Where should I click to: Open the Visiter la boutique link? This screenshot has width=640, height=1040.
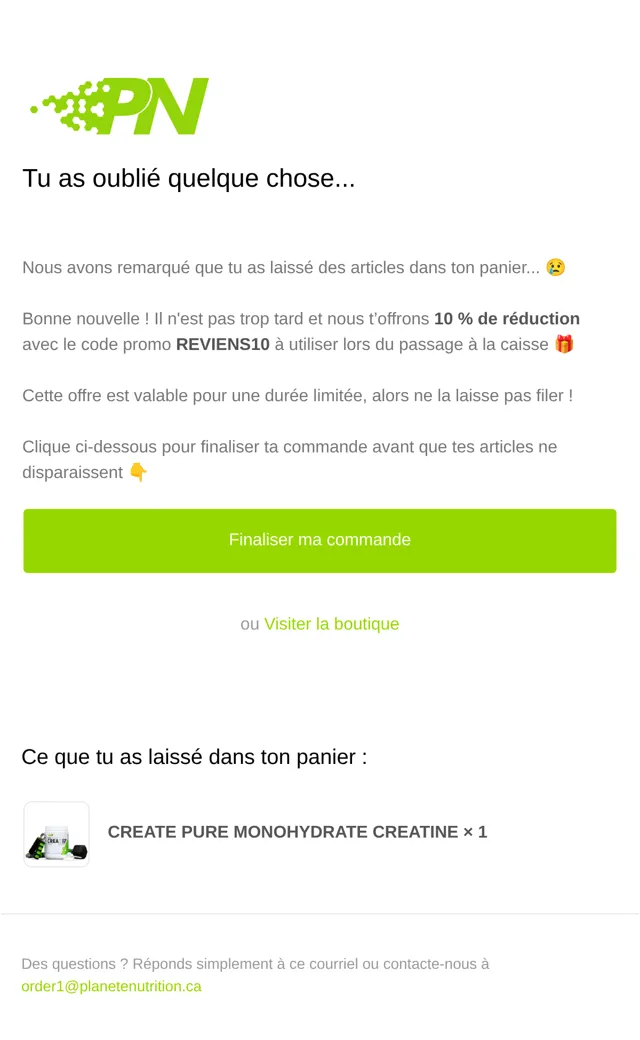[x=332, y=624]
